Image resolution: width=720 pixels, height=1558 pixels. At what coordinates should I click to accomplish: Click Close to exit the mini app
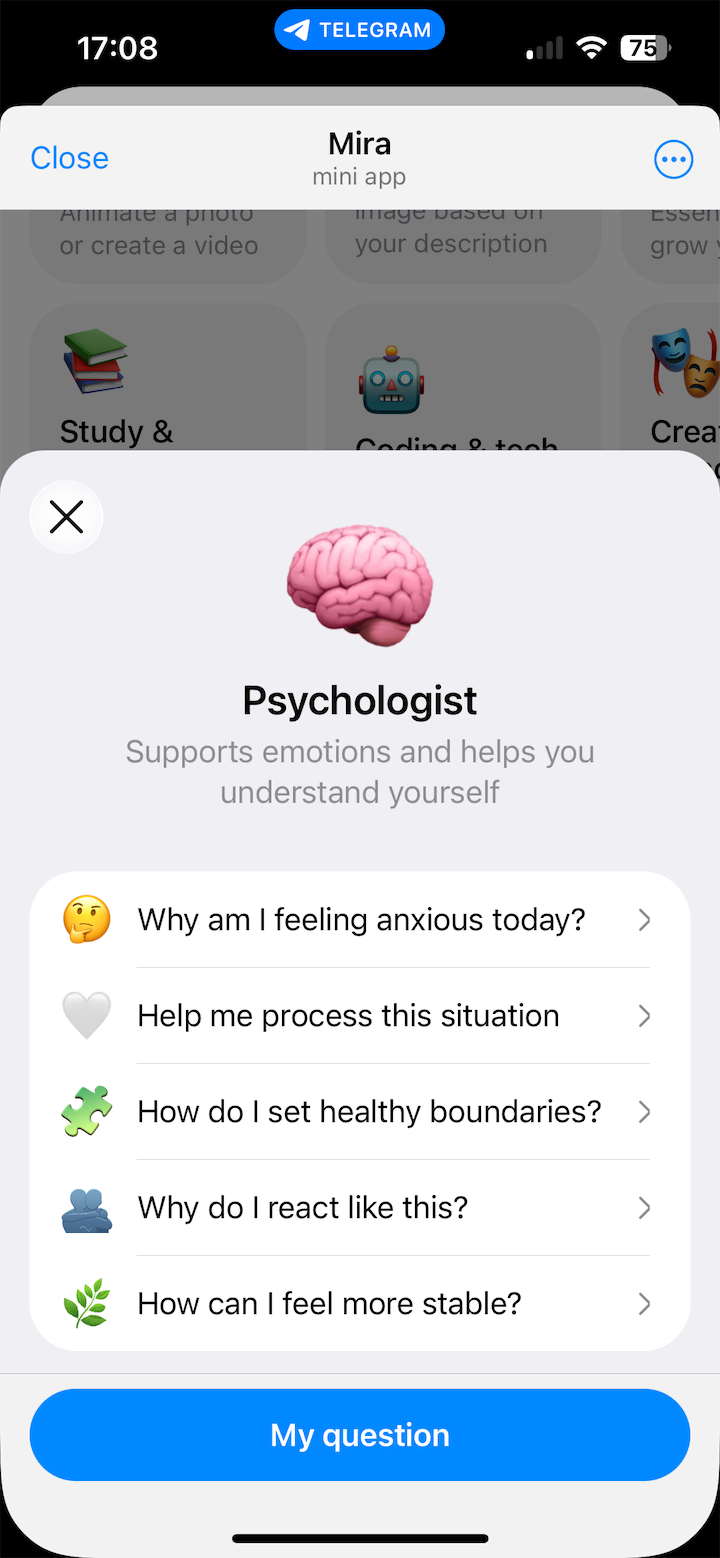[x=68, y=157]
